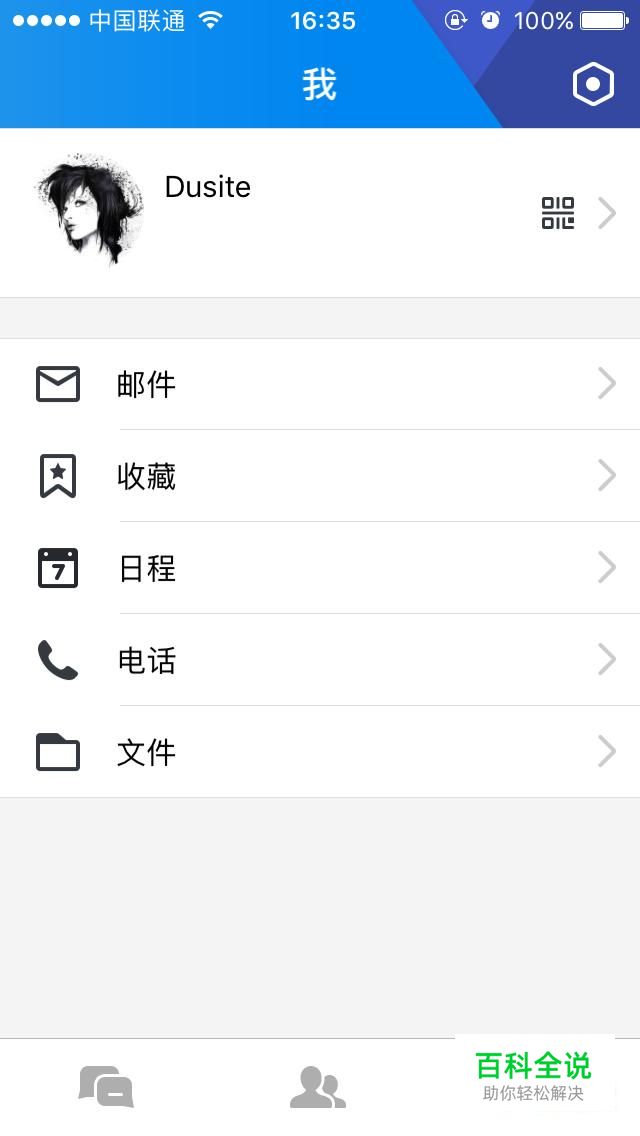
Task: View 文件 files
Action: (x=320, y=752)
